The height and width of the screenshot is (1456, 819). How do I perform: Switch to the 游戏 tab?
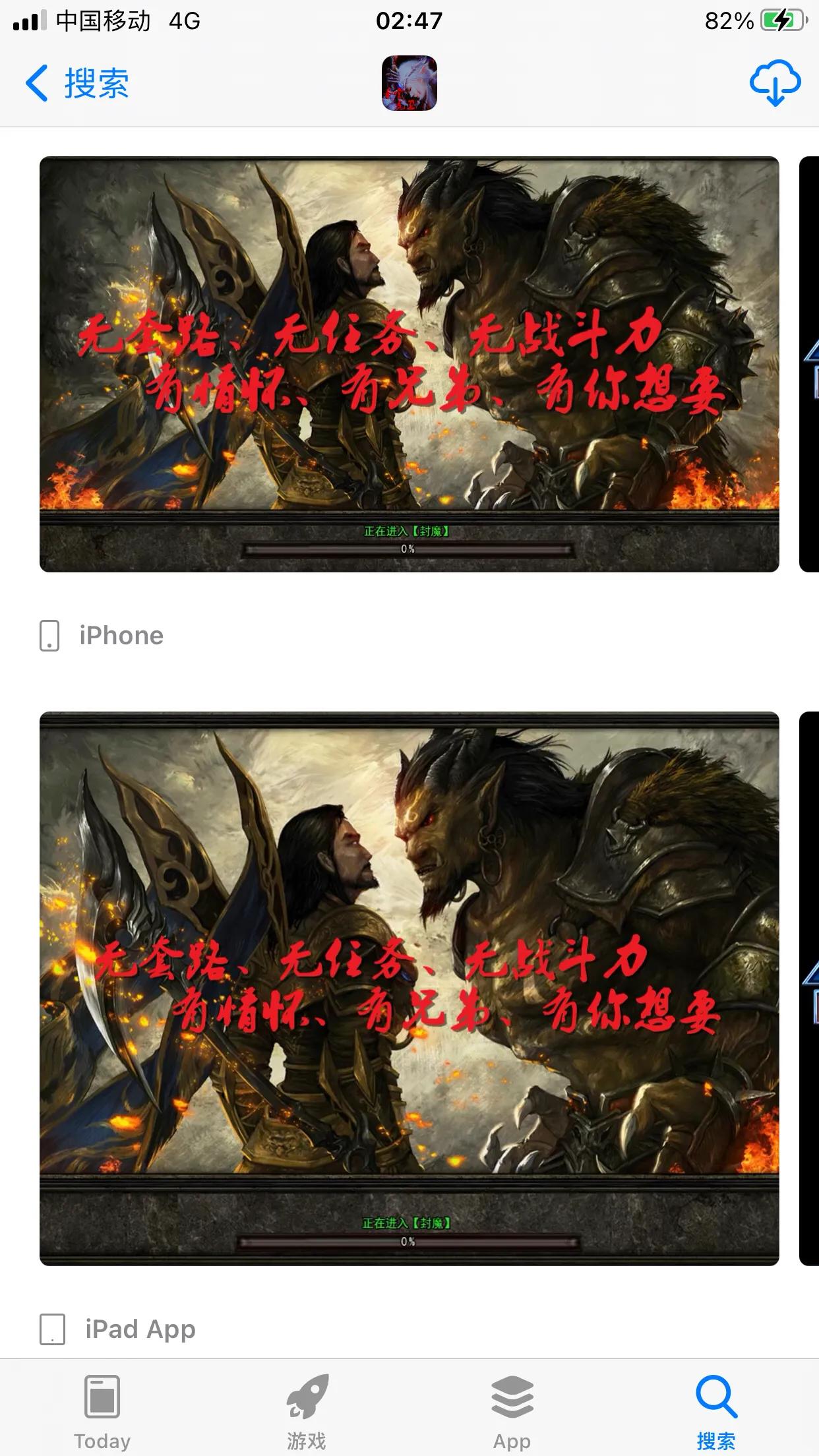click(307, 1411)
